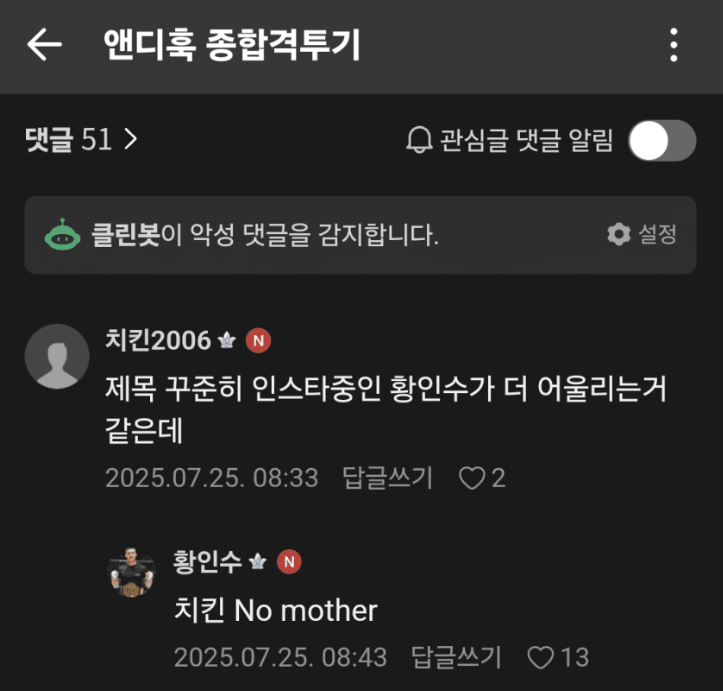Go back using the arrow icon
Image resolution: width=723 pixels, height=691 pixels.
click(x=44, y=45)
